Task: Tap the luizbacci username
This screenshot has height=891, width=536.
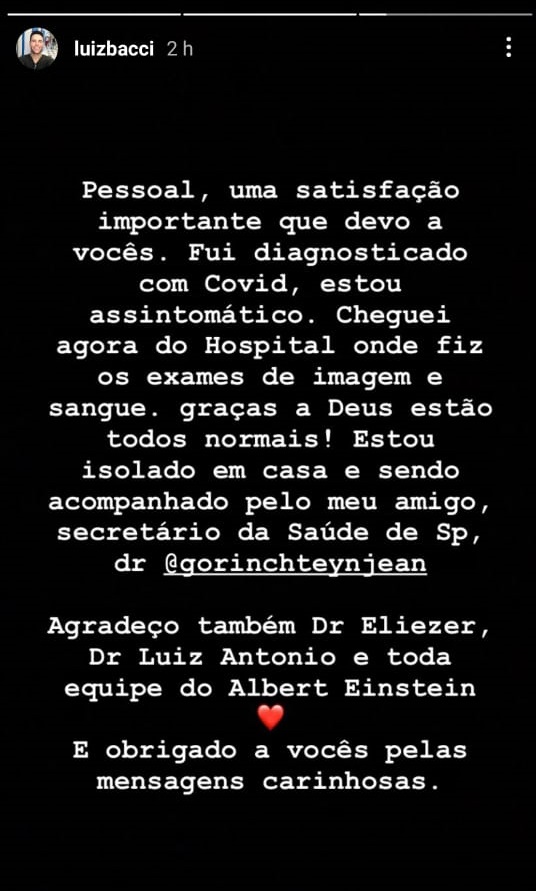Action: point(114,49)
